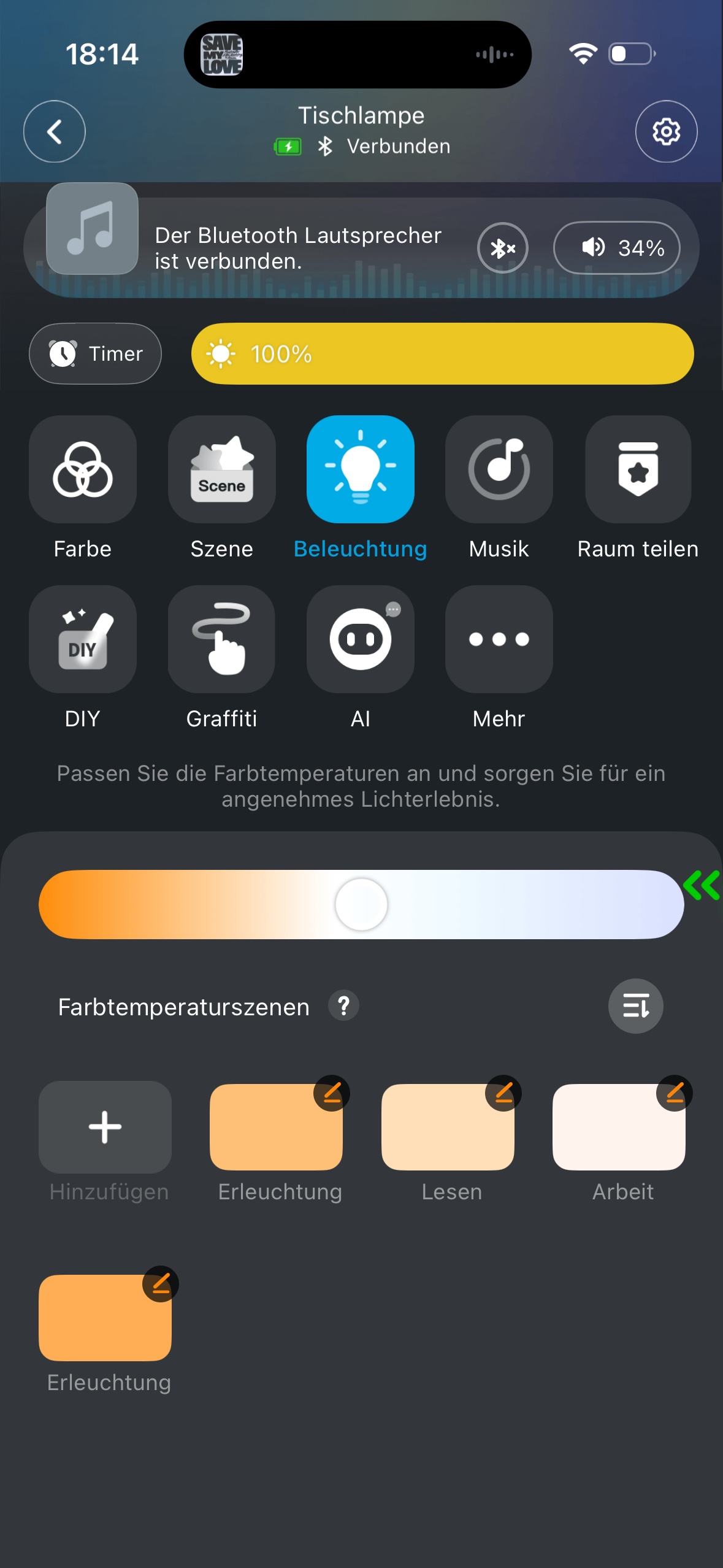Switch to Farbe mode
Viewport: 723px width, 1568px height.
point(83,469)
